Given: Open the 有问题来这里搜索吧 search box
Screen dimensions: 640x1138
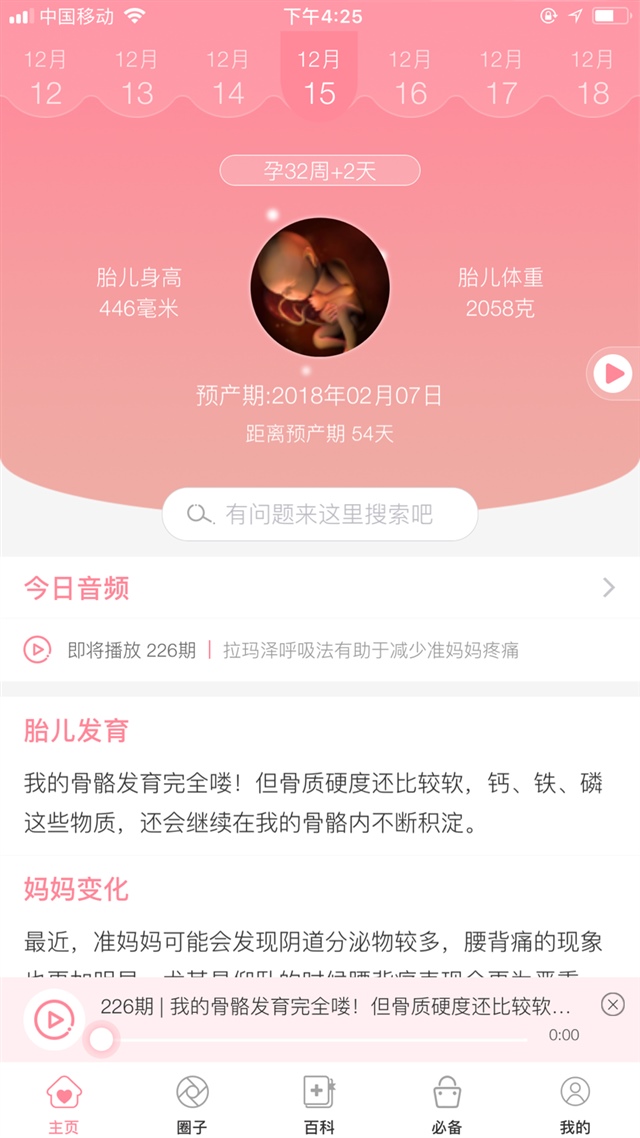Looking at the screenshot, I should pos(320,514).
